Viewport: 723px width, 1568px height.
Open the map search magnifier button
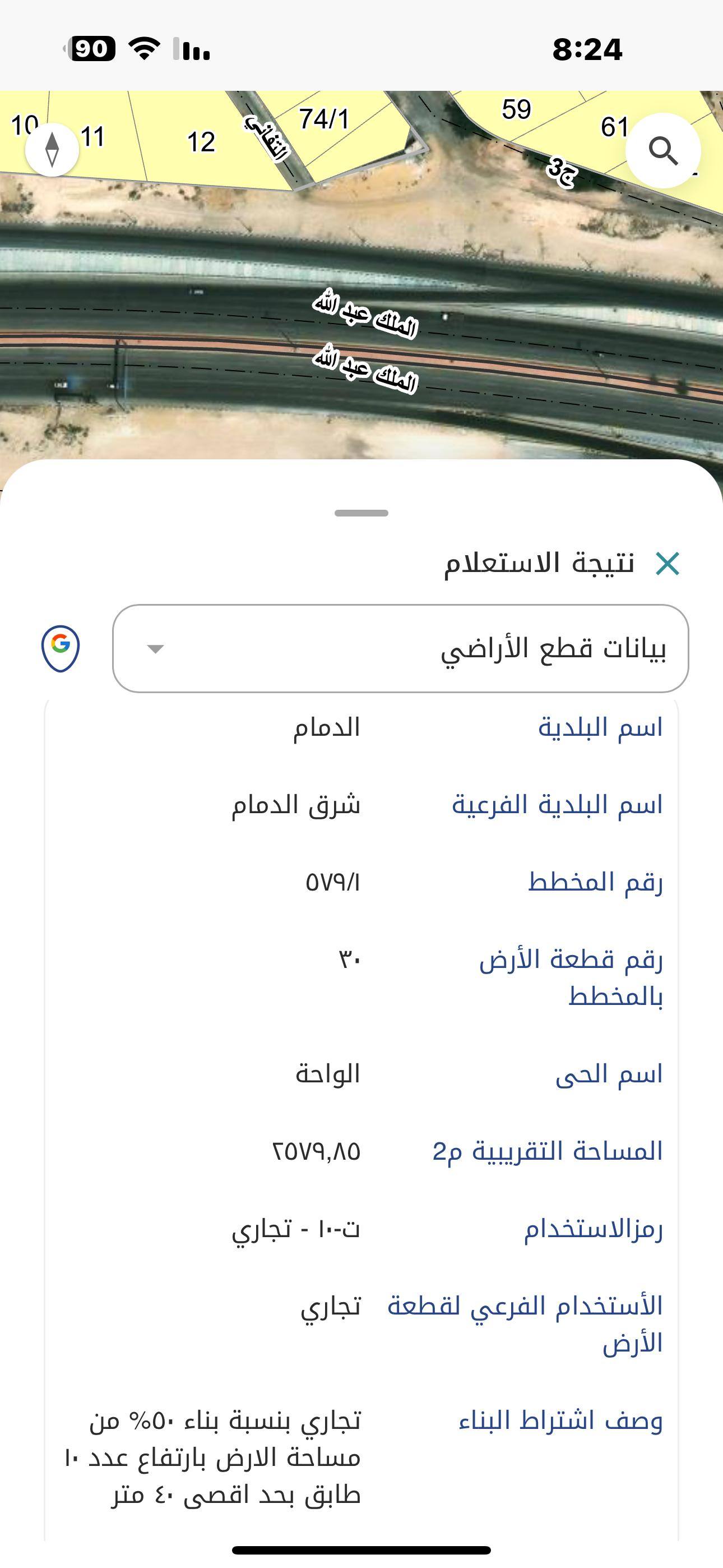662,150
